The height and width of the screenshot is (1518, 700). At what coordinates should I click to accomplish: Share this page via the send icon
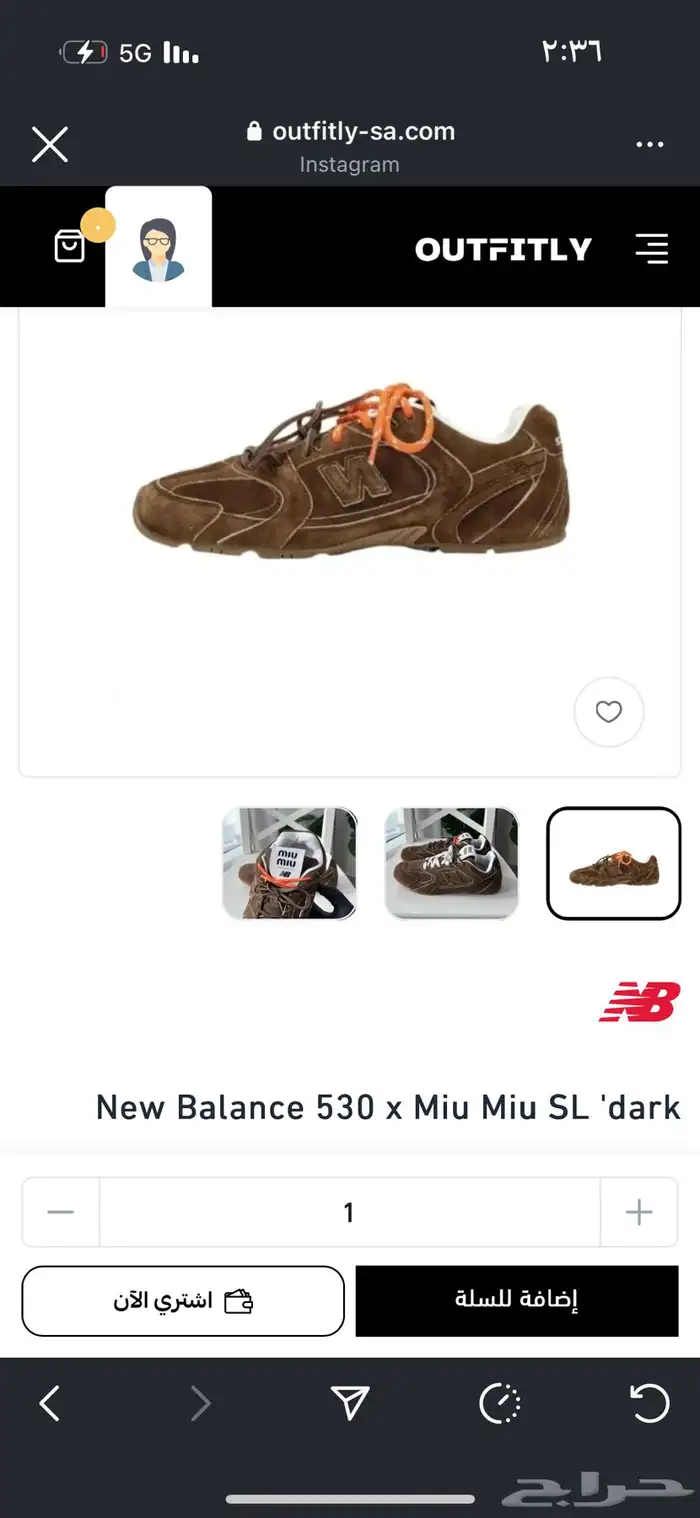coord(350,1404)
